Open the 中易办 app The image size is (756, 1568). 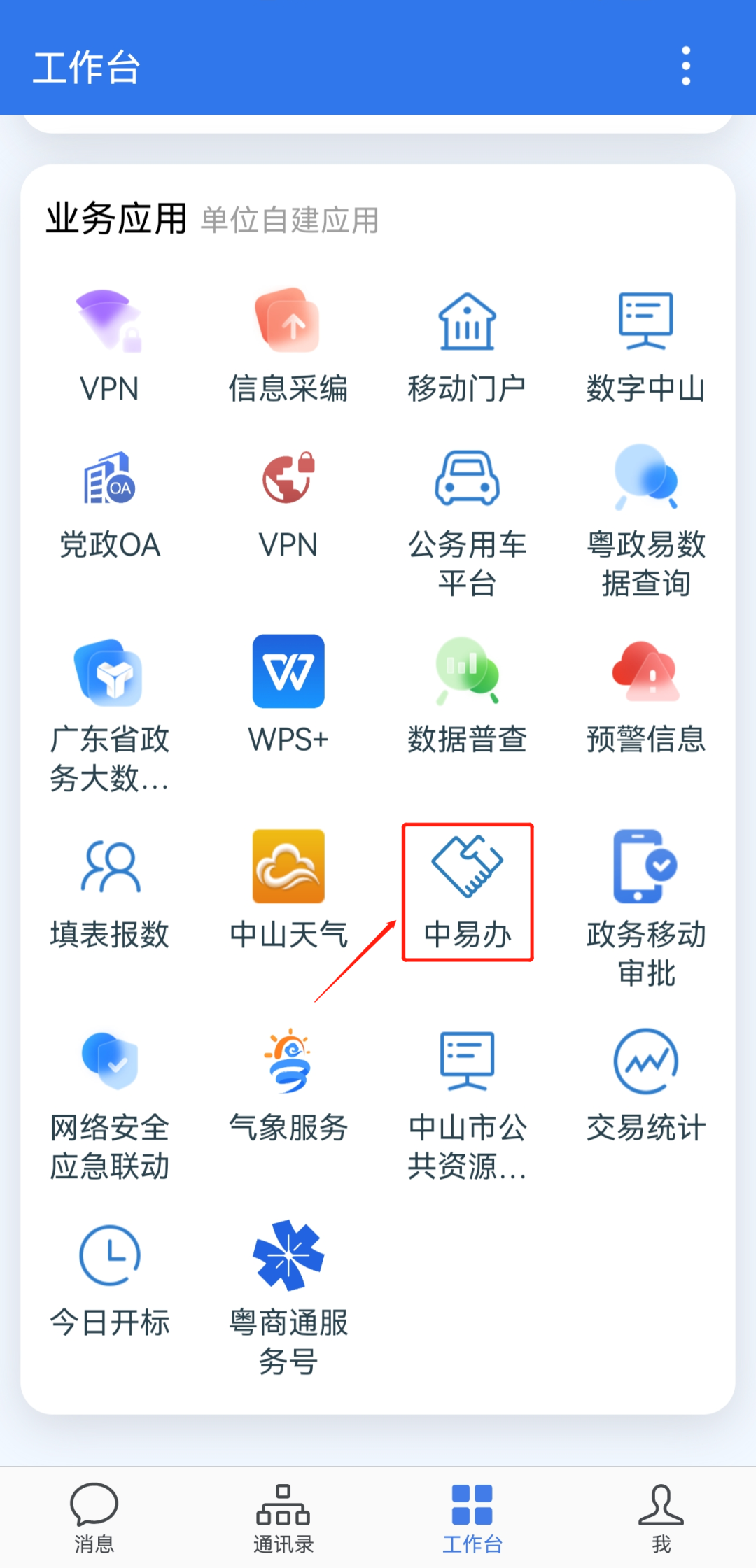point(468,892)
